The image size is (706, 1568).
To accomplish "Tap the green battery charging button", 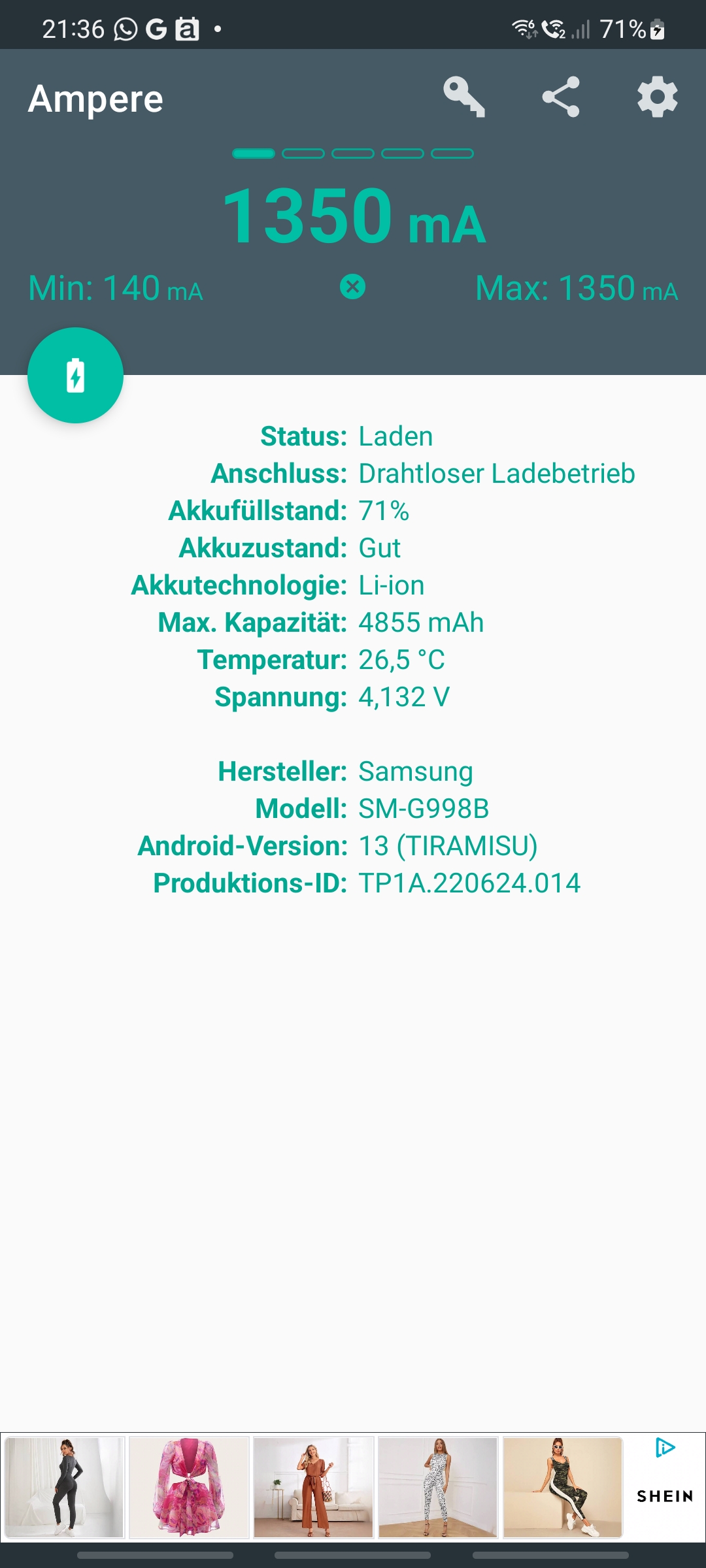I will tap(76, 376).
